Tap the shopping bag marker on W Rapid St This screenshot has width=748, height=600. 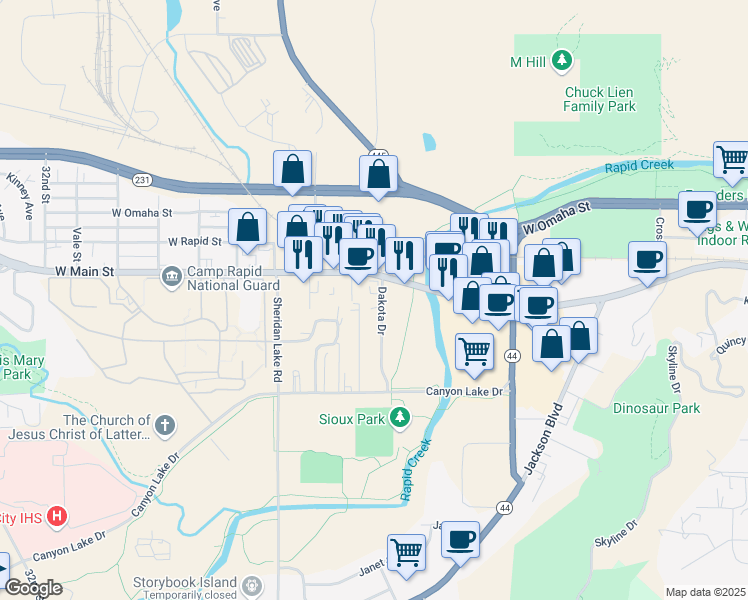[247, 228]
